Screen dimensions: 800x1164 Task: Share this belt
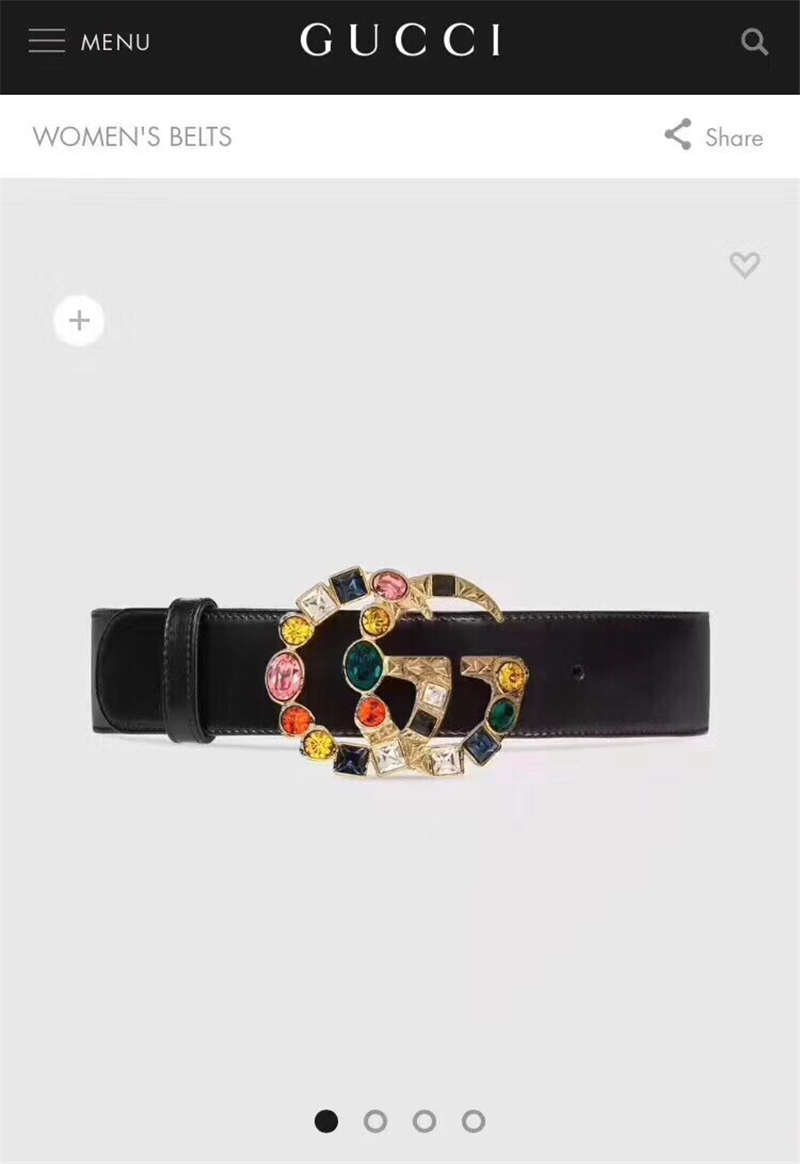(714, 136)
